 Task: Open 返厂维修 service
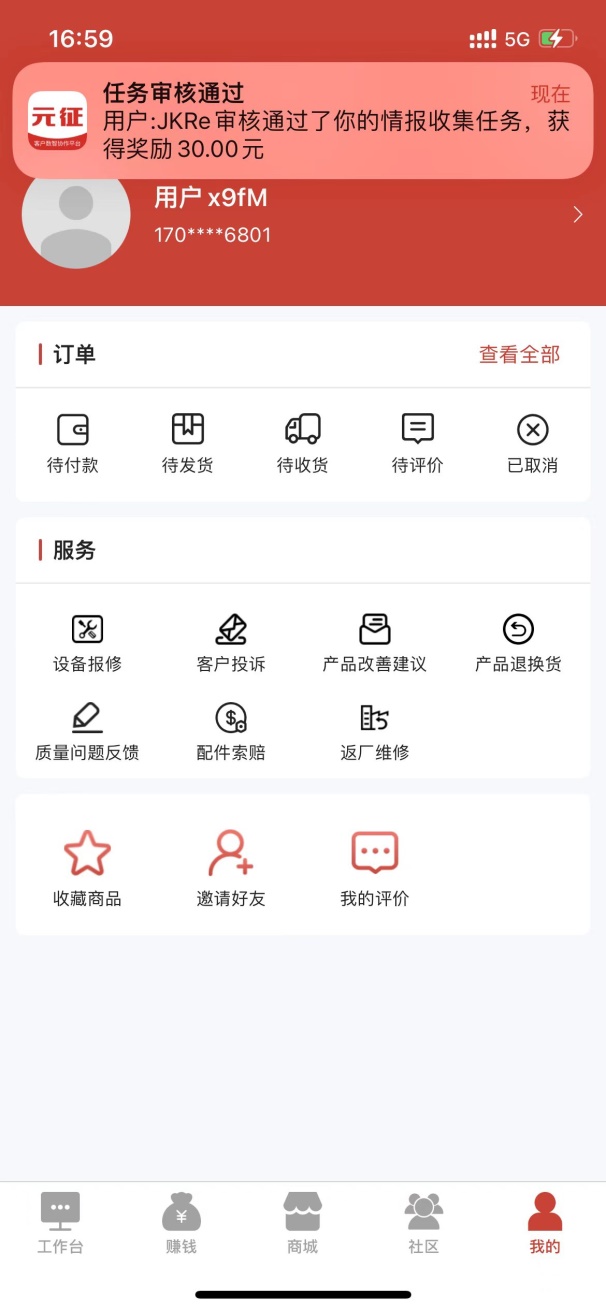point(375,732)
